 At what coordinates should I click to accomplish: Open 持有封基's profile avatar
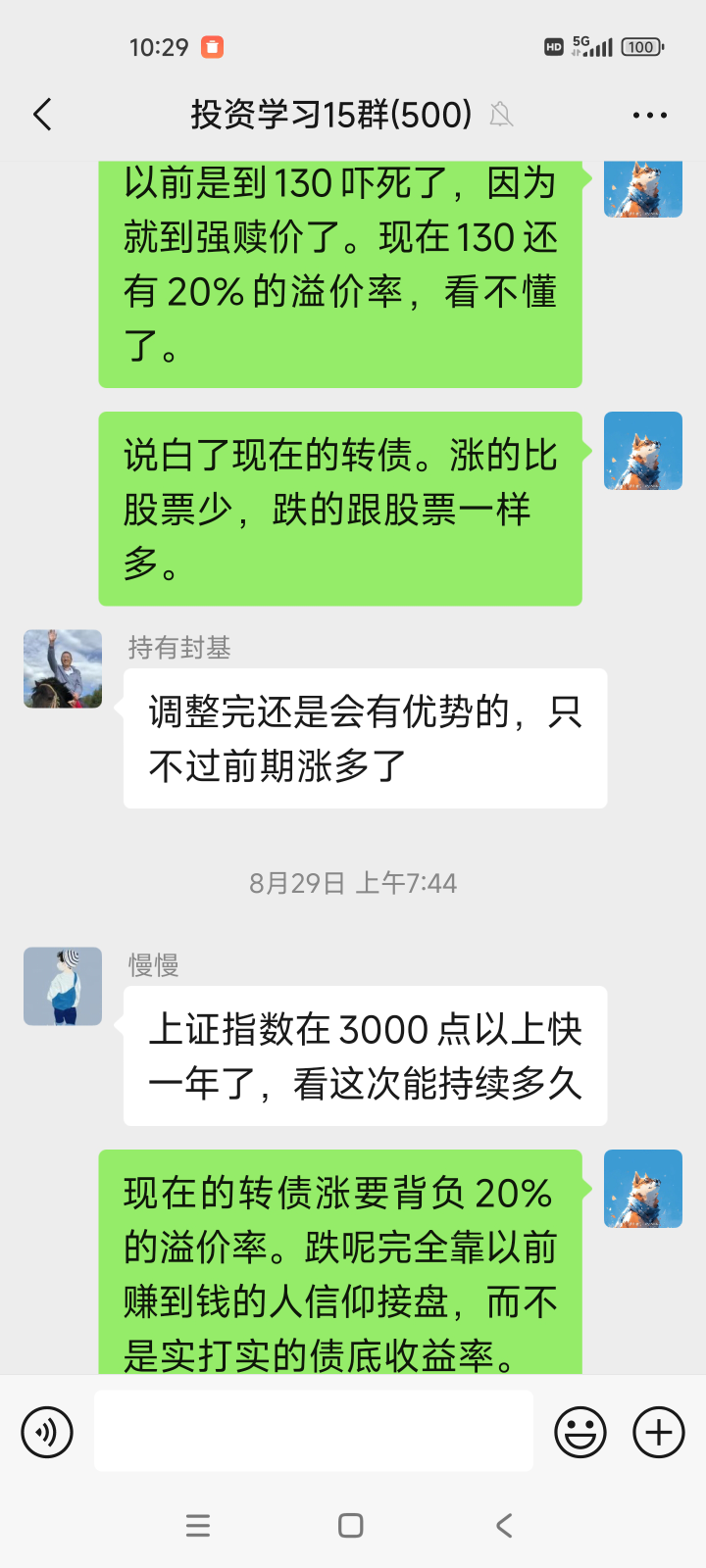tap(63, 668)
